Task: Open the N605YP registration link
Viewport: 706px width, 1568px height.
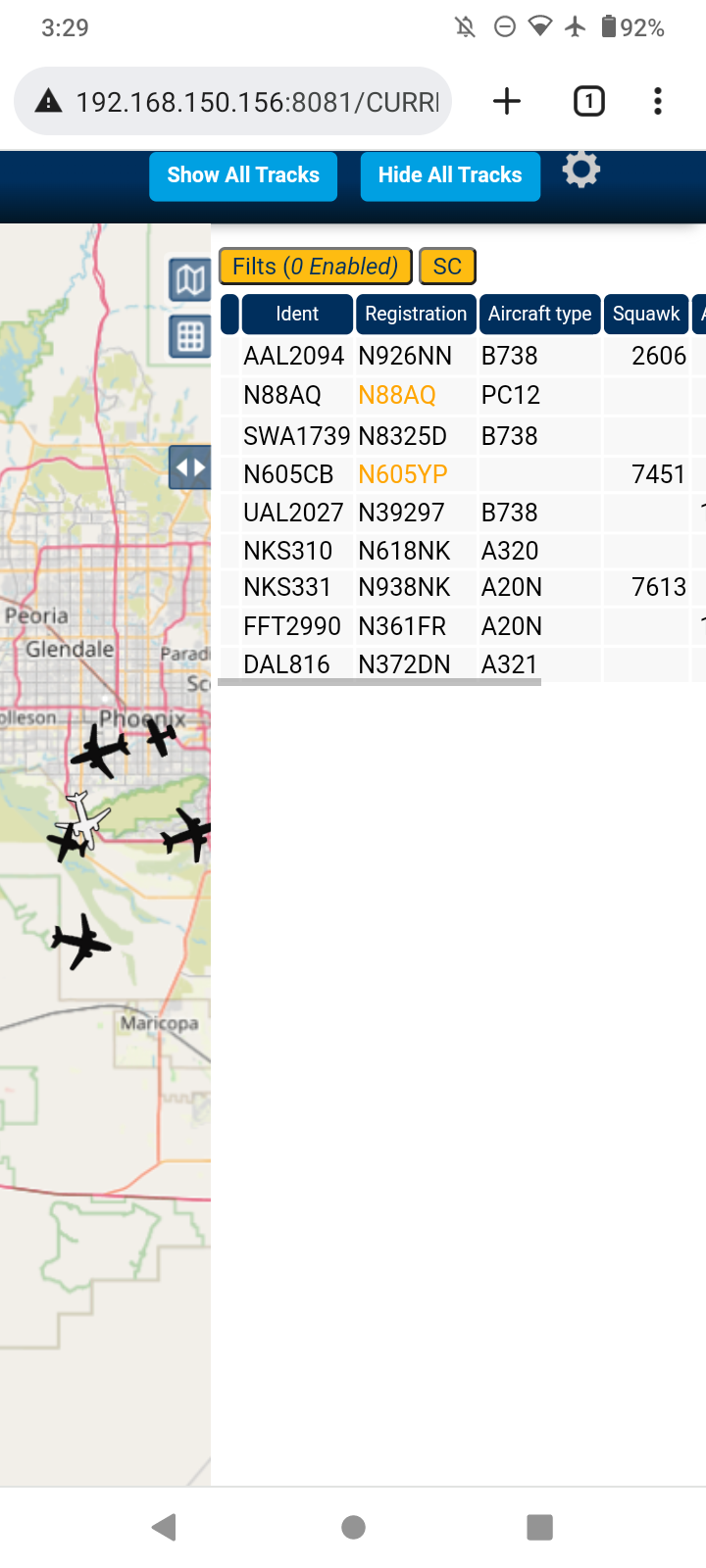Action: 403,474
